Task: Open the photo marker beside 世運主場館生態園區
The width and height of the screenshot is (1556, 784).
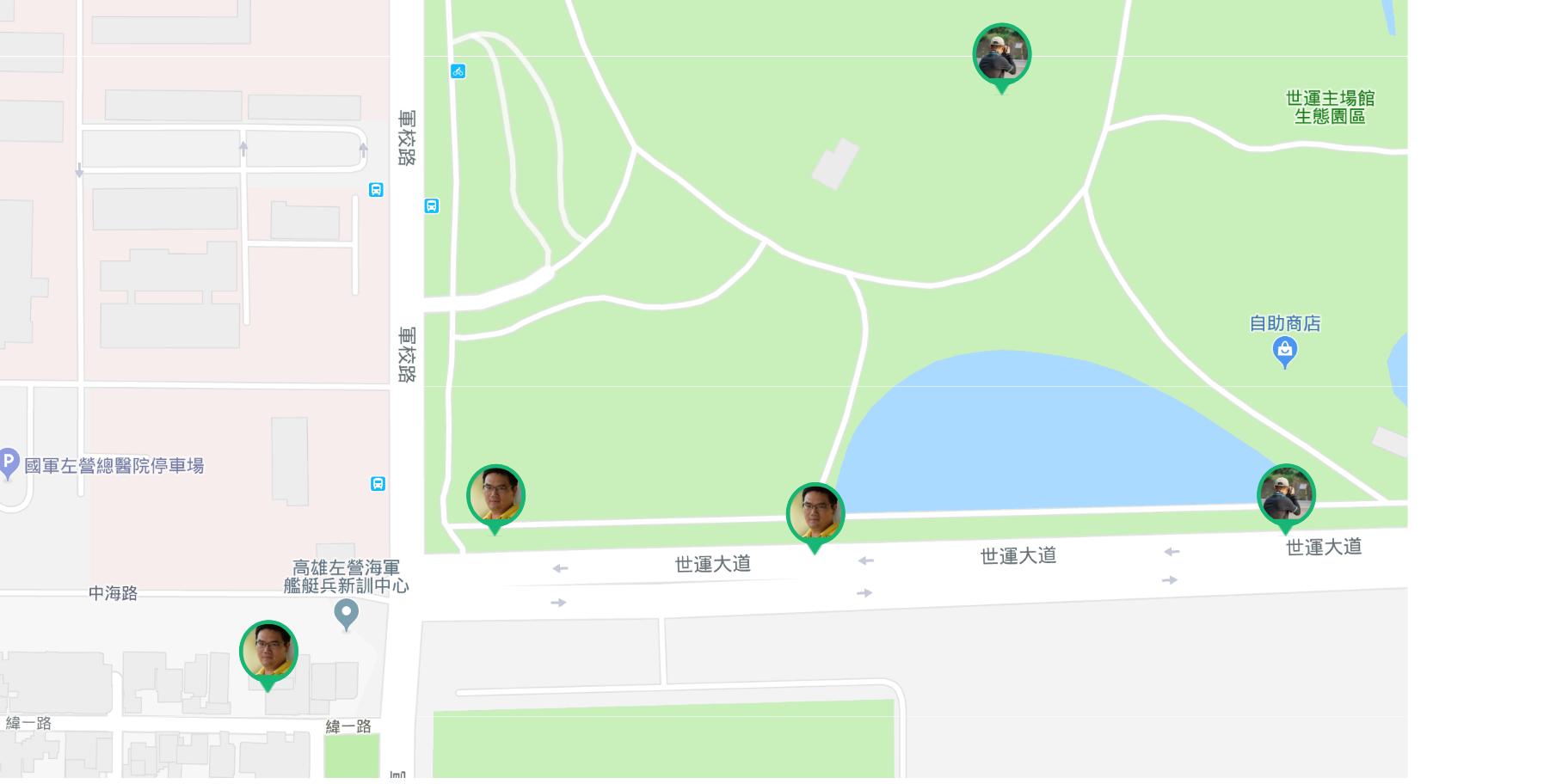Action: coord(1001,53)
